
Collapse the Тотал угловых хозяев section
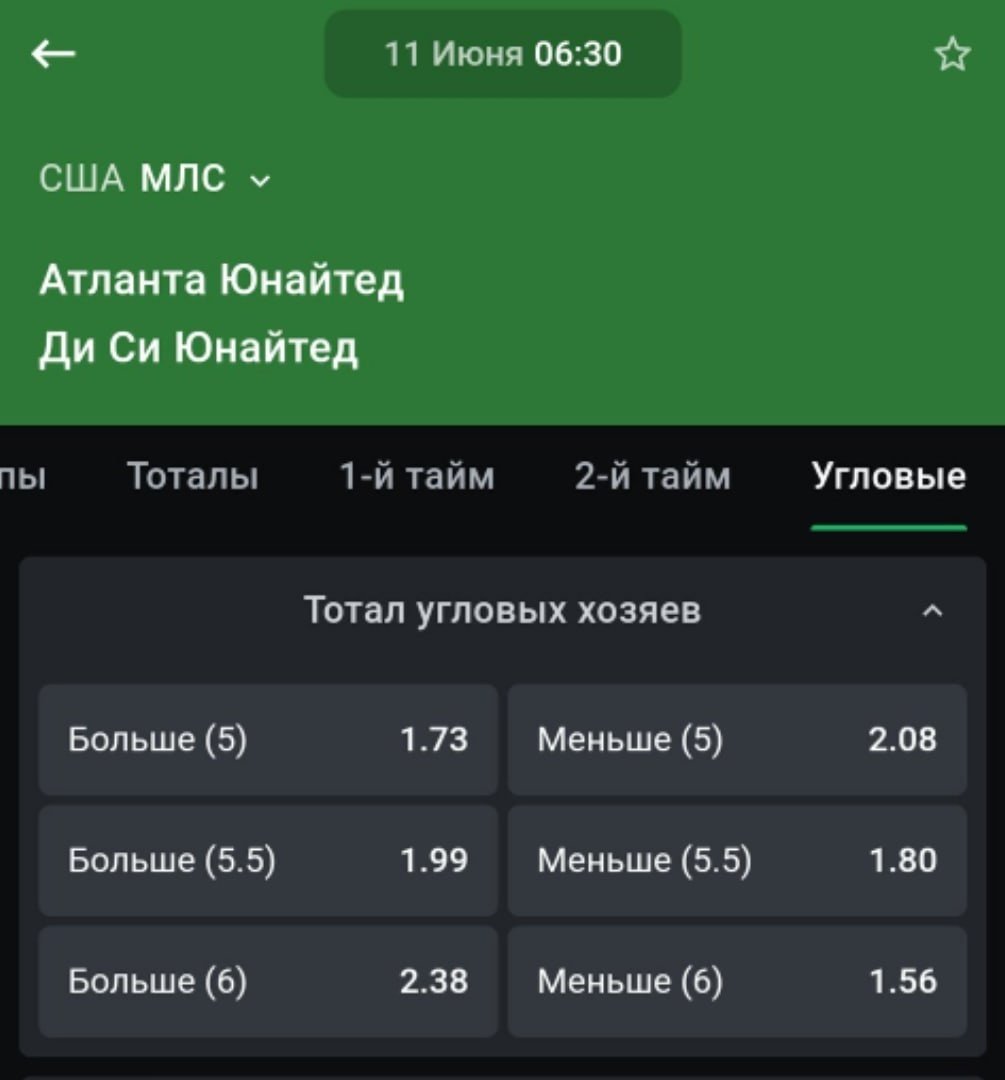931,610
